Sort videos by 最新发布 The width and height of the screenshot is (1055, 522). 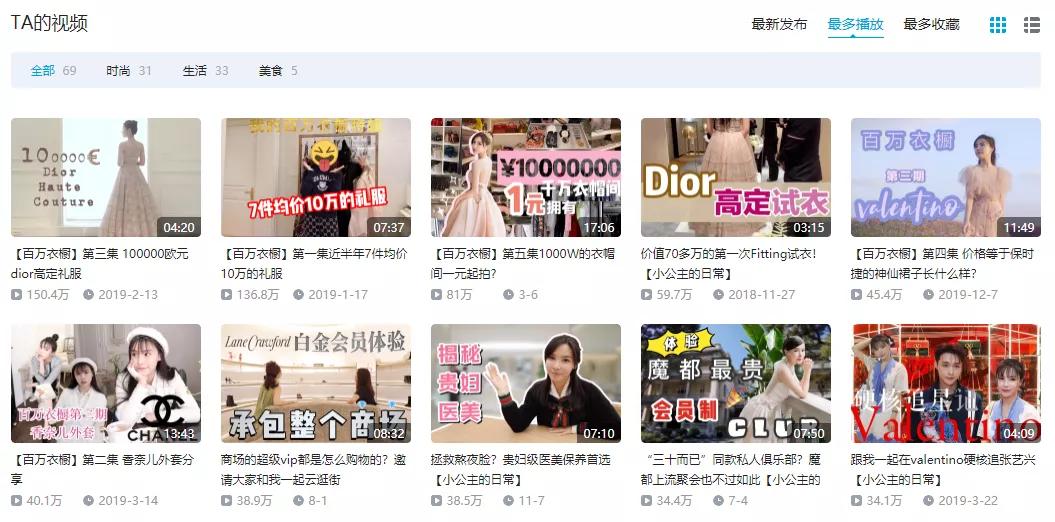pos(779,24)
